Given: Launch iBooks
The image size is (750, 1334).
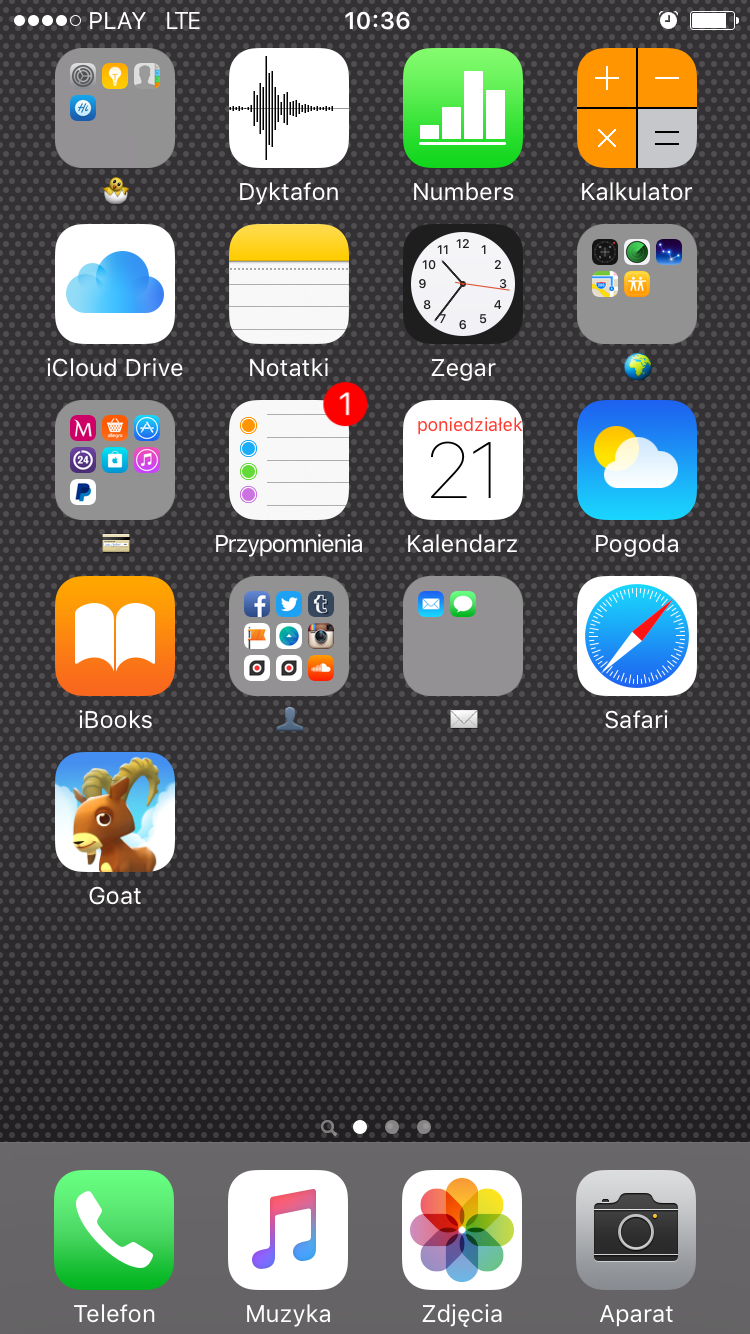Looking at the screenshot, I should [x=115, y=636].
